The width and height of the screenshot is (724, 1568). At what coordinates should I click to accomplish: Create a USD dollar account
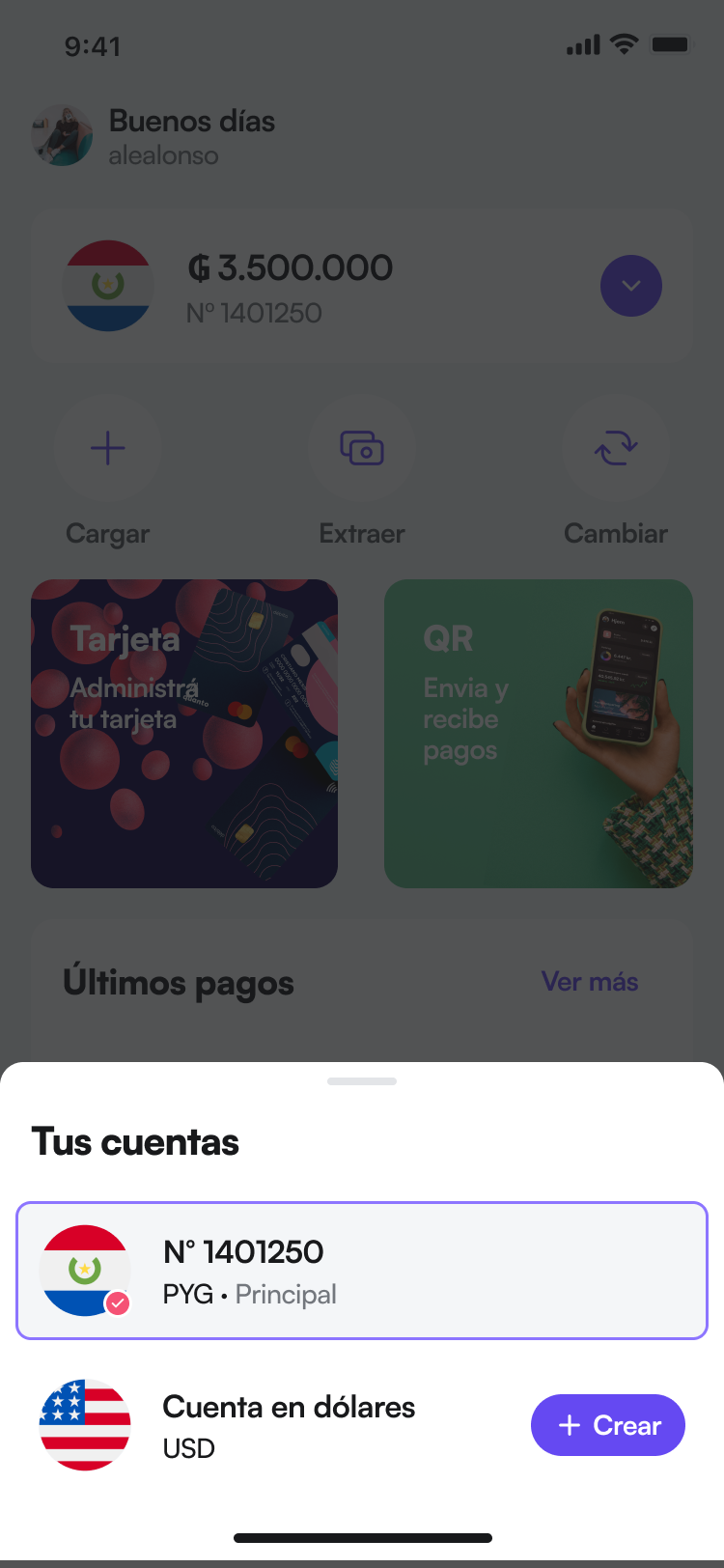coord(607,1425)
